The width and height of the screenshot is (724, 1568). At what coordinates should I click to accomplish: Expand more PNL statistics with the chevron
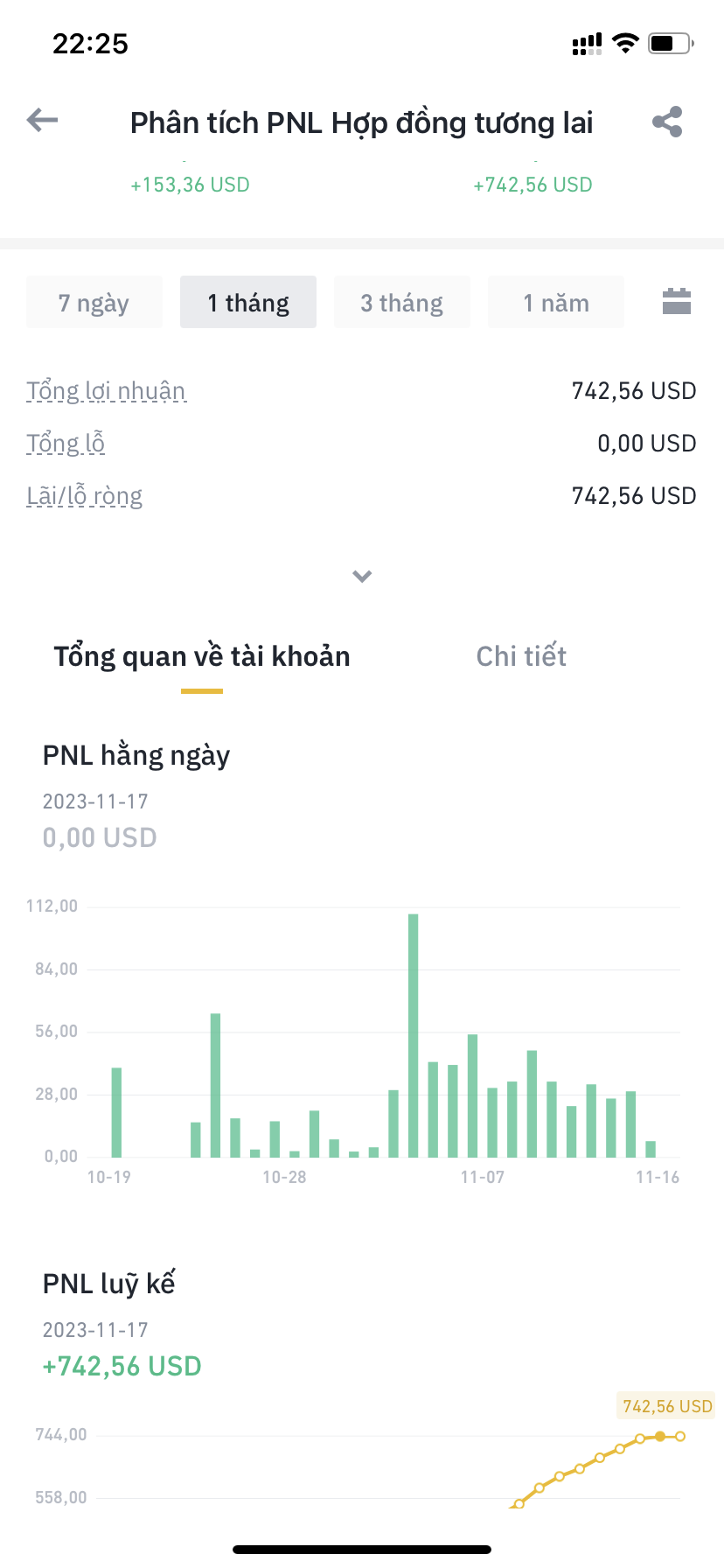point(362,576)
